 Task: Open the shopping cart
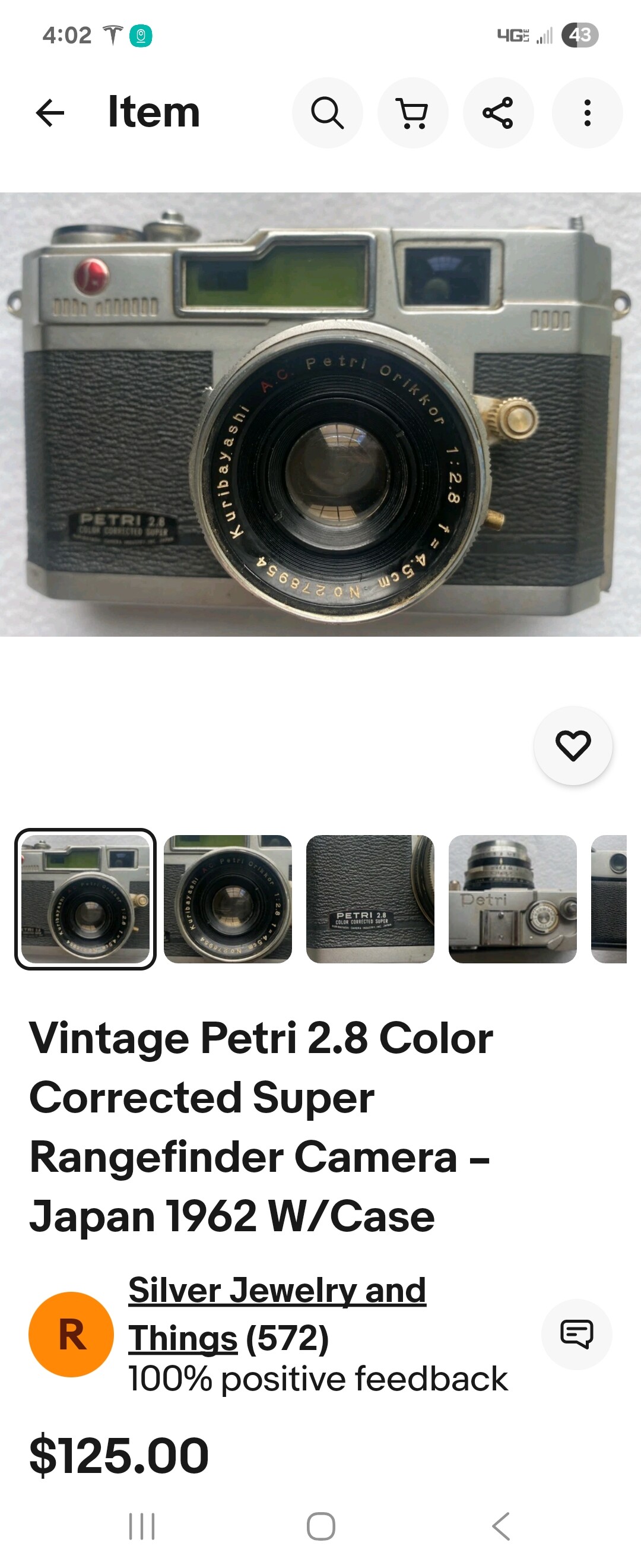click(x=413, y=113)
